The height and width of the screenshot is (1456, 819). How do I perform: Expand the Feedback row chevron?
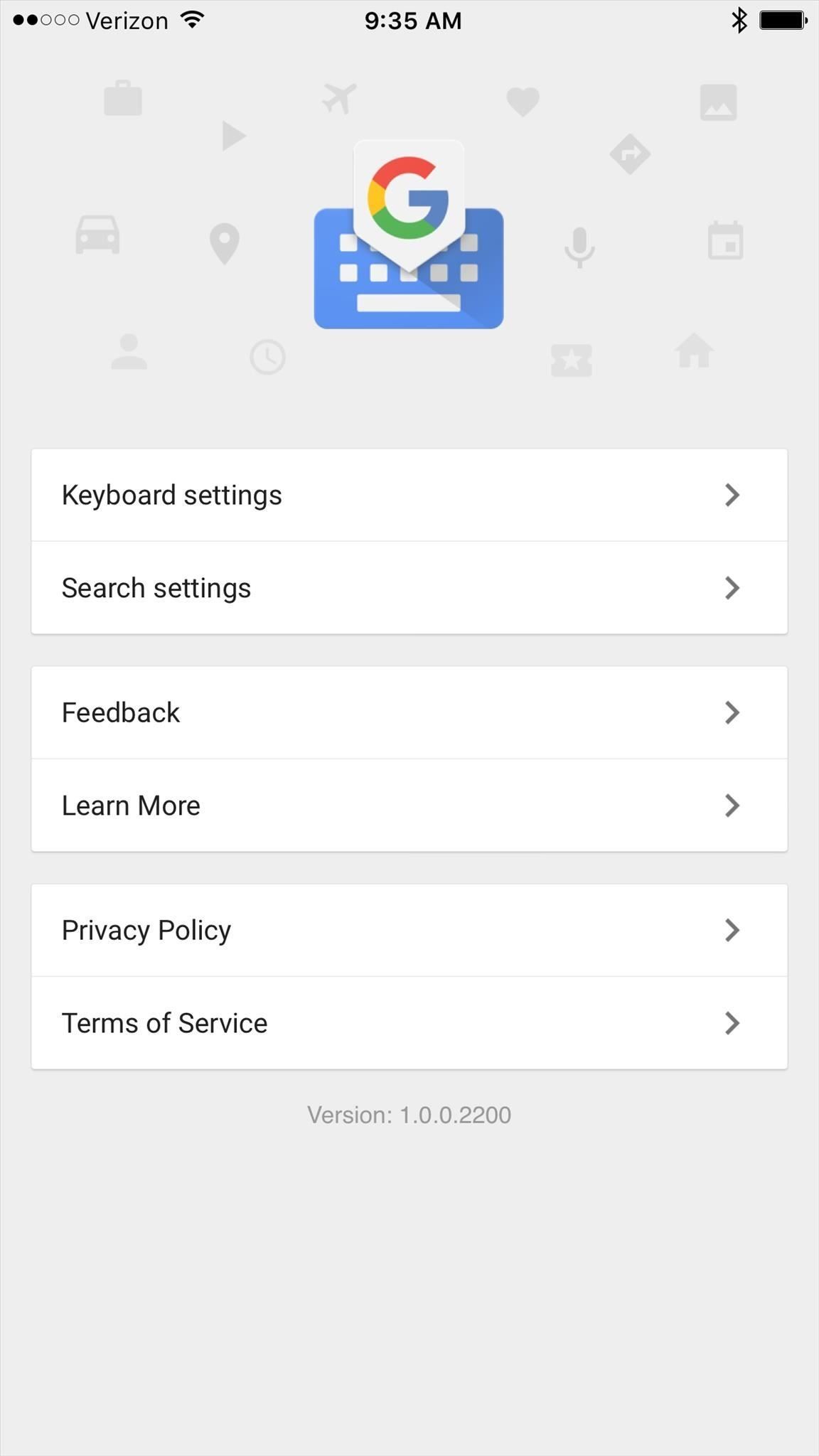tap(732, 712)
